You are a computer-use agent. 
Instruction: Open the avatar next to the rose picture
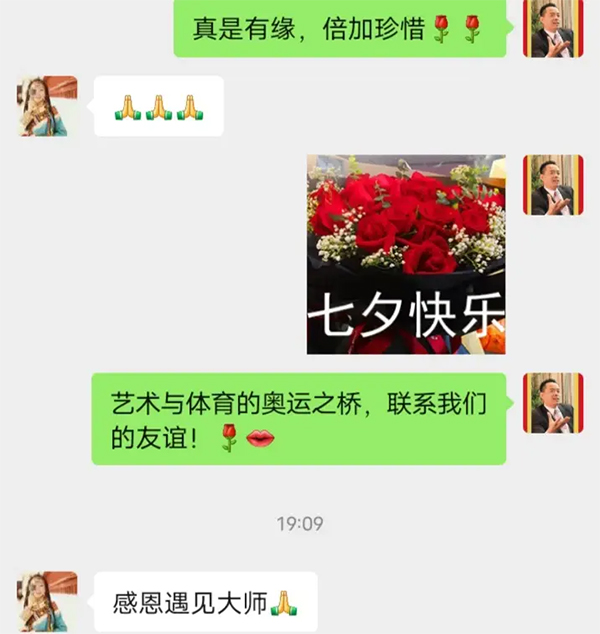[x=553, y=185]
